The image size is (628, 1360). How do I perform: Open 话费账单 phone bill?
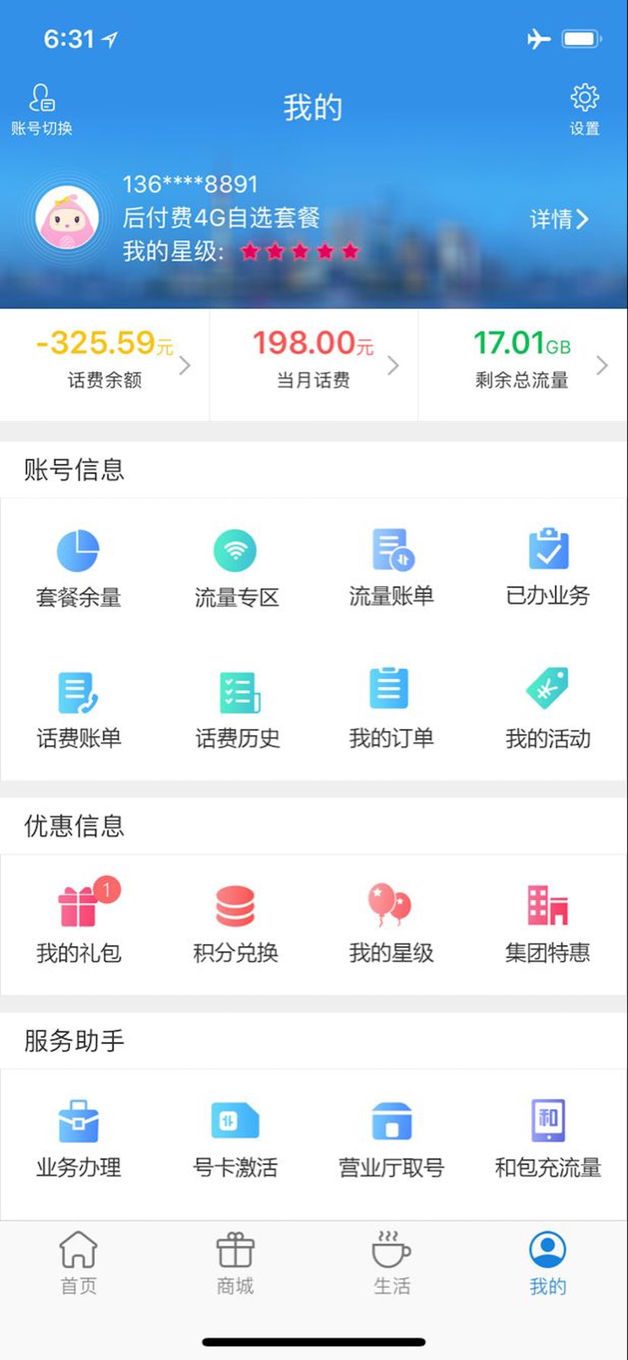click(x=78, y=709)
